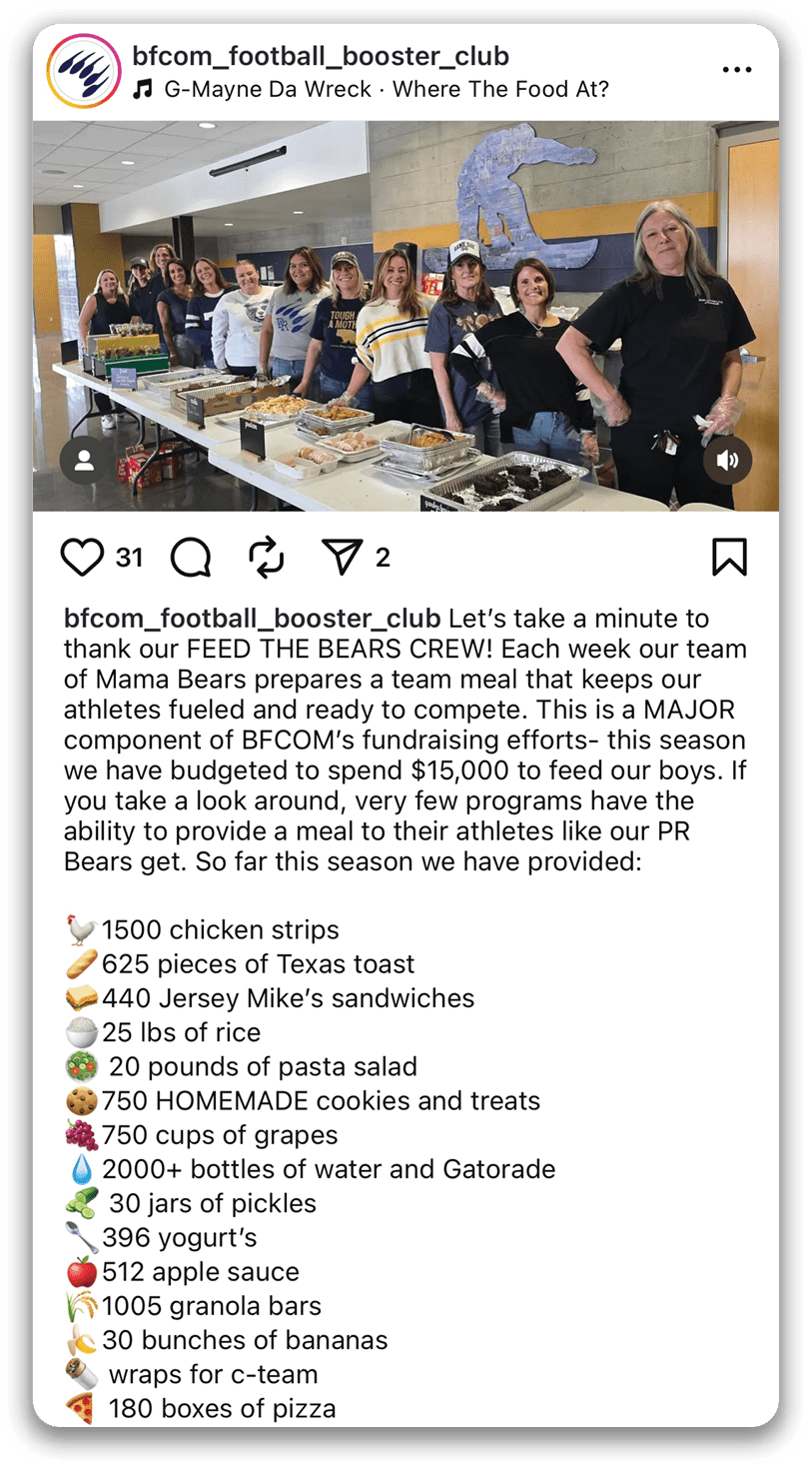Toggle the post's audio sound
Screen dimensions: 812x1469
tap(727, 461)
